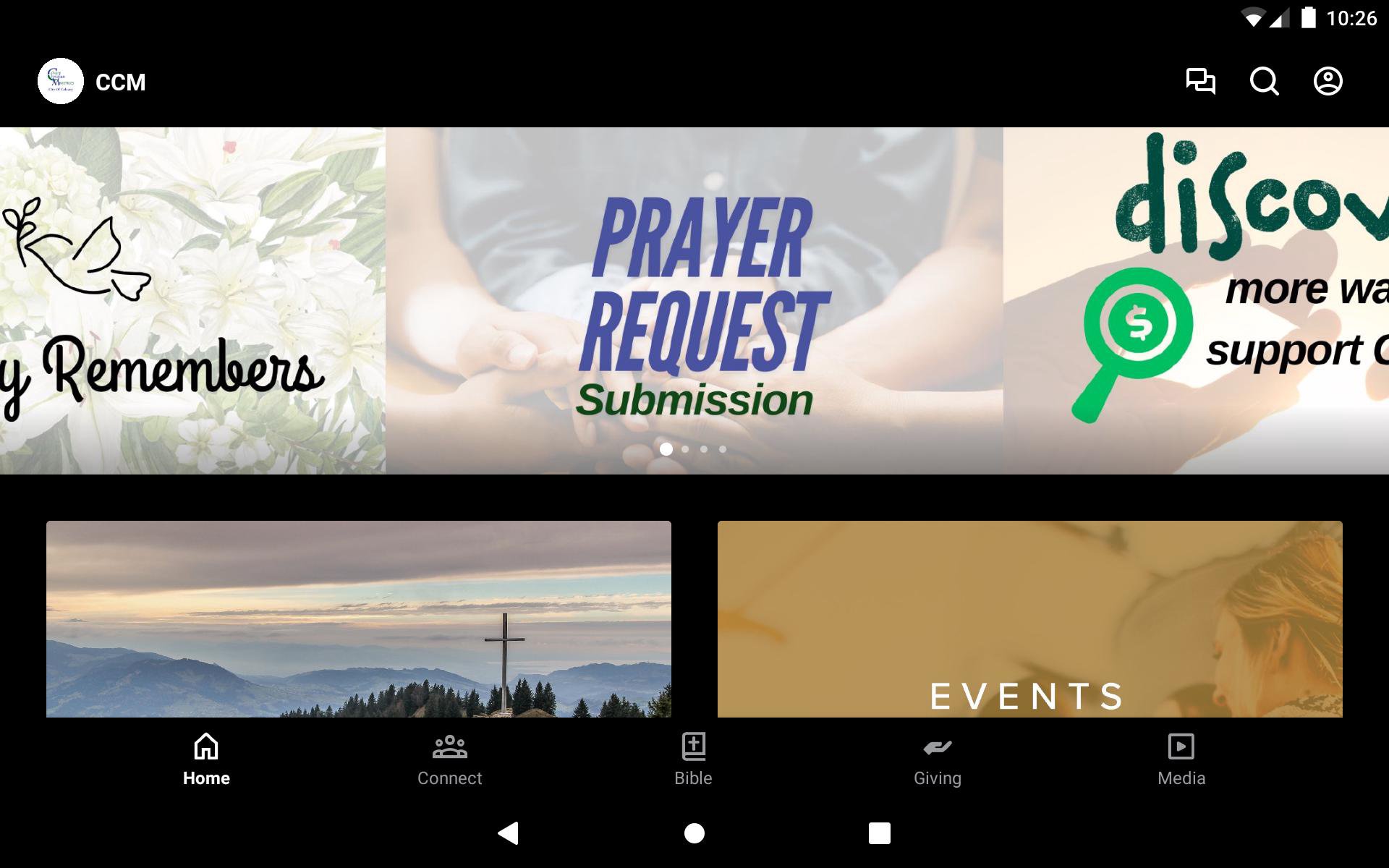This screenshot has width=1389, height=868.
Task: Tap the CCM logo avatar
Action: coord(61,81)
